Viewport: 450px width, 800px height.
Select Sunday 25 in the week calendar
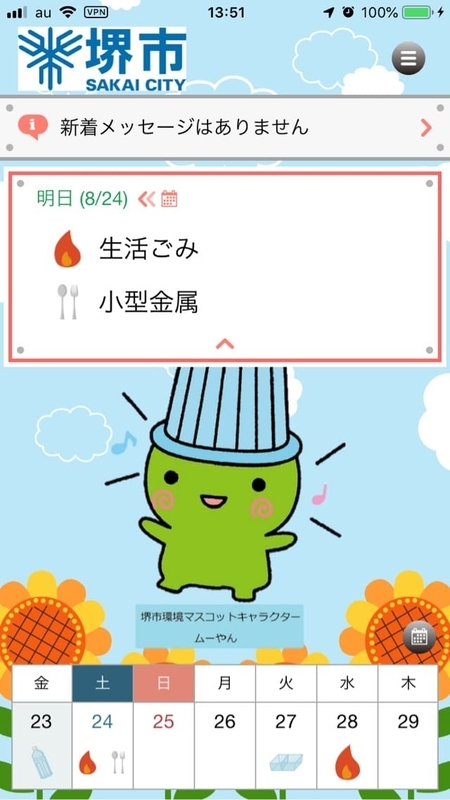point(164,745)
